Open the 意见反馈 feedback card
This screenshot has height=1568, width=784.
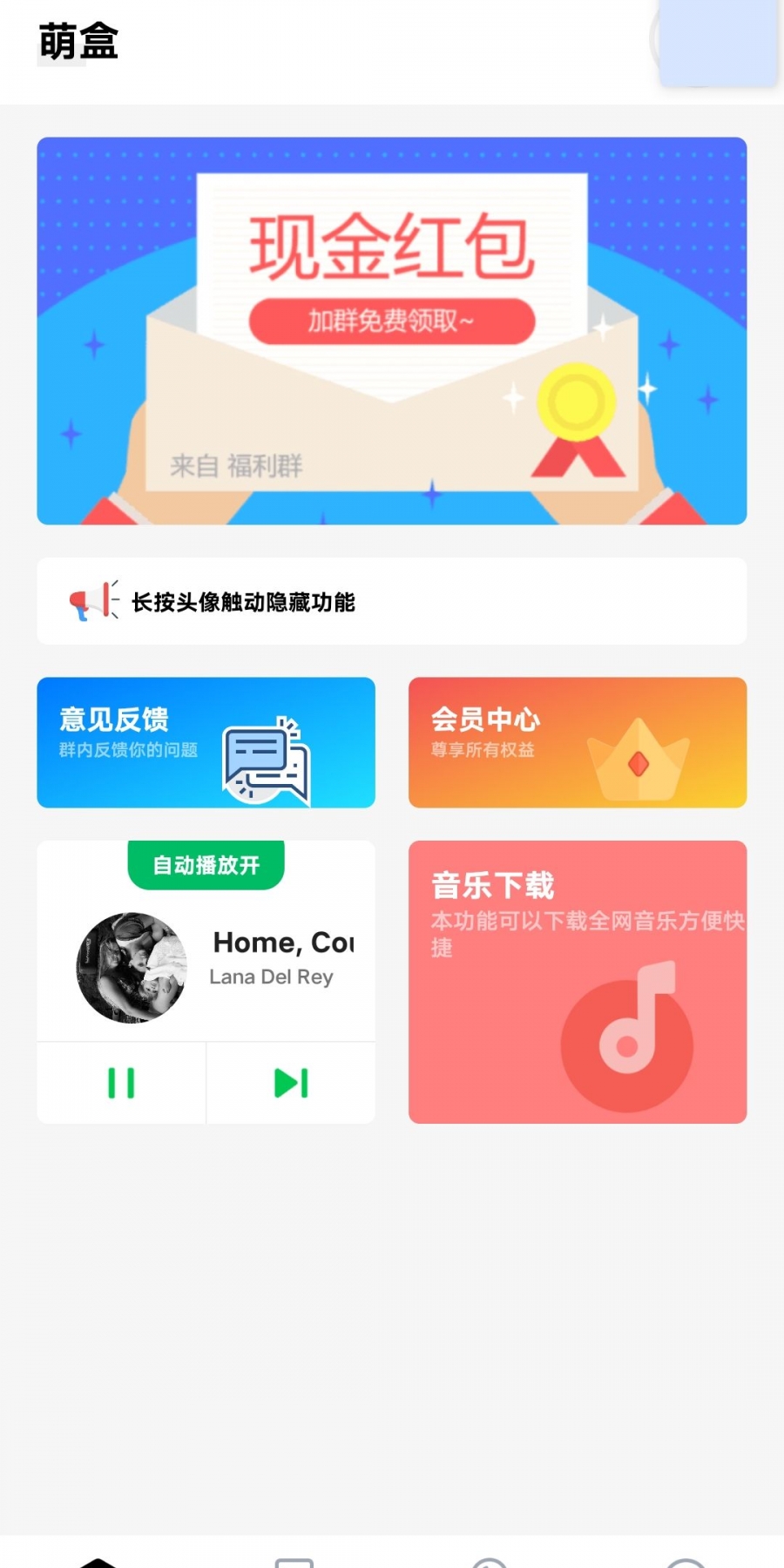pos(206,742)
